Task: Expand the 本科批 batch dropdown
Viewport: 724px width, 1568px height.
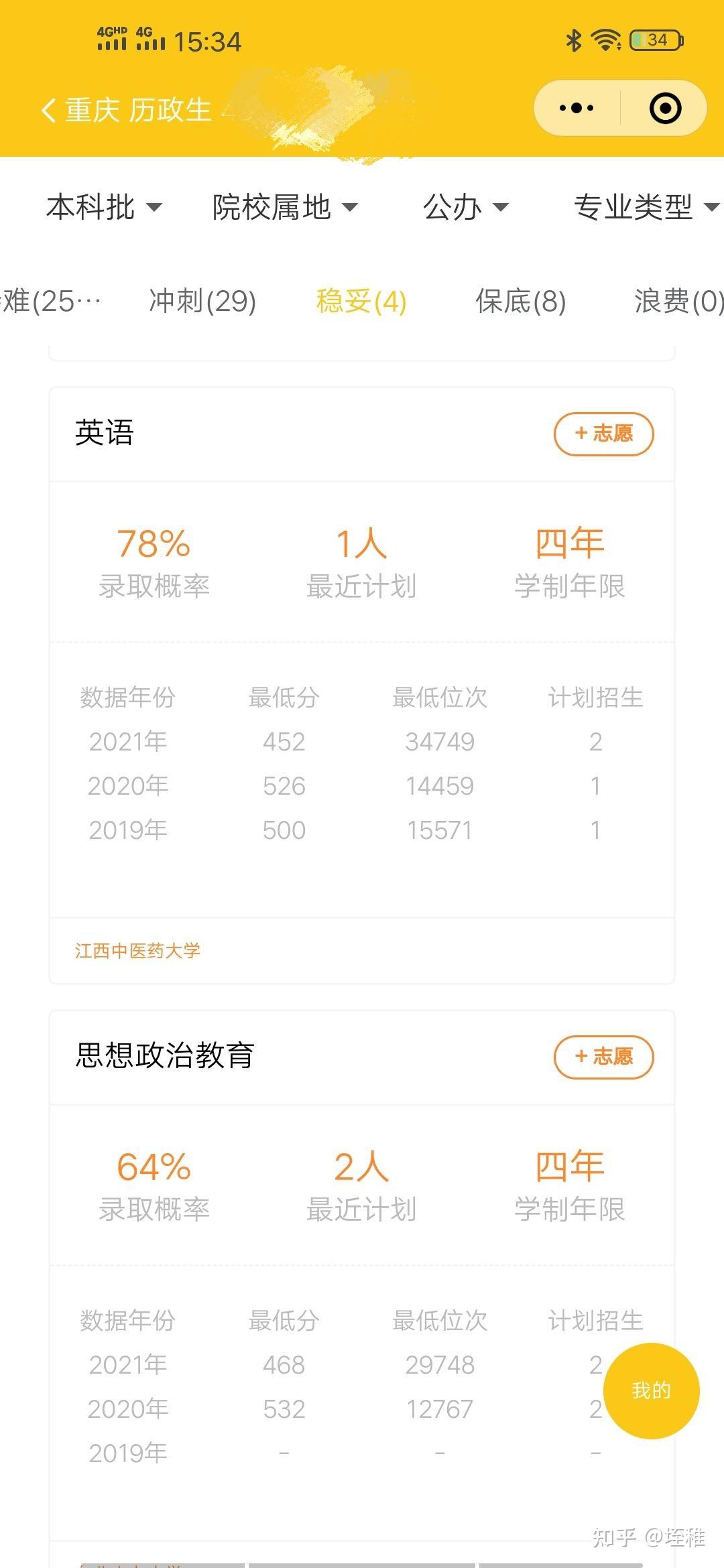Action: pyautogui.click(x=104, y=207)
